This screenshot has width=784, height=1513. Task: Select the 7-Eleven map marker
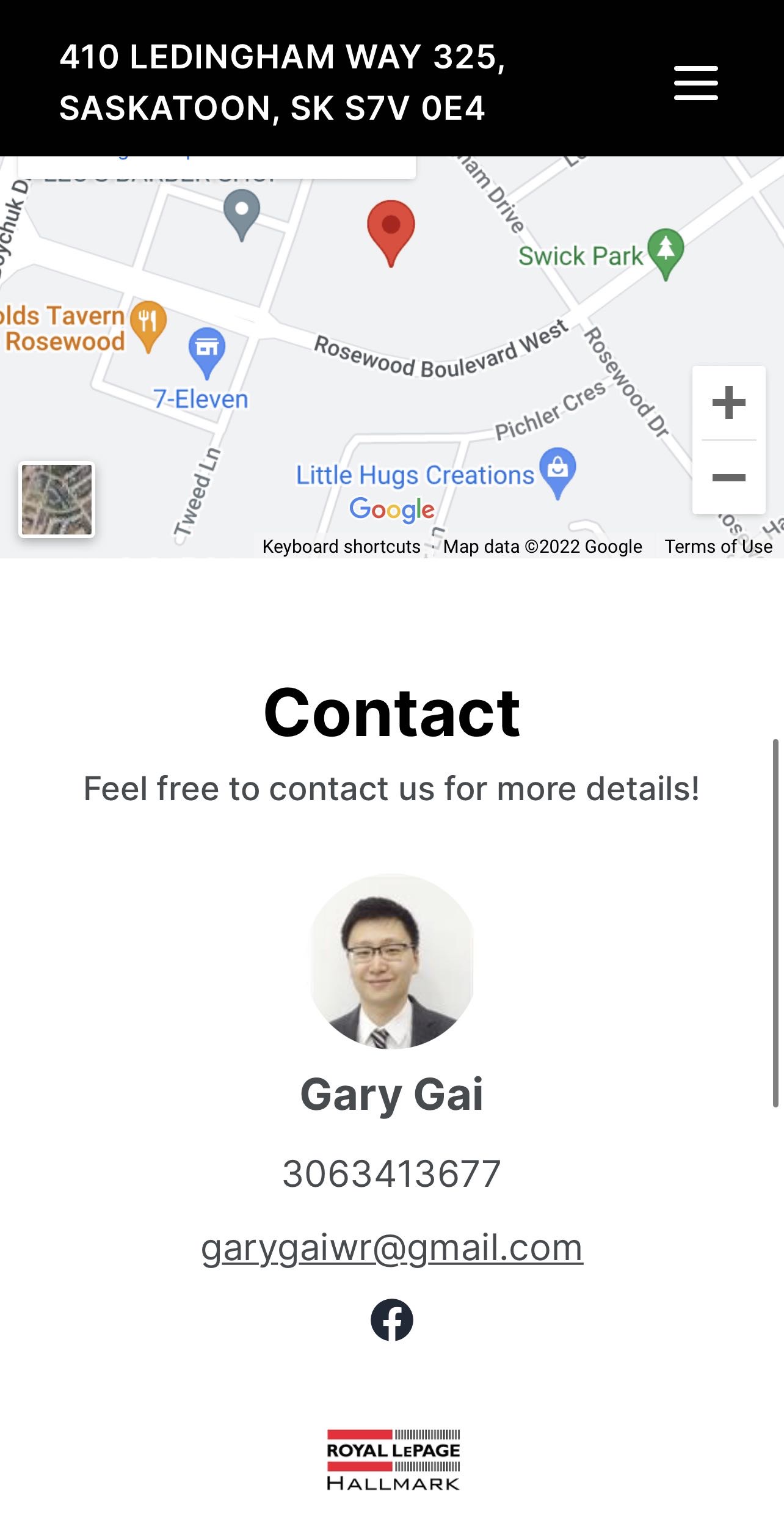206,350
